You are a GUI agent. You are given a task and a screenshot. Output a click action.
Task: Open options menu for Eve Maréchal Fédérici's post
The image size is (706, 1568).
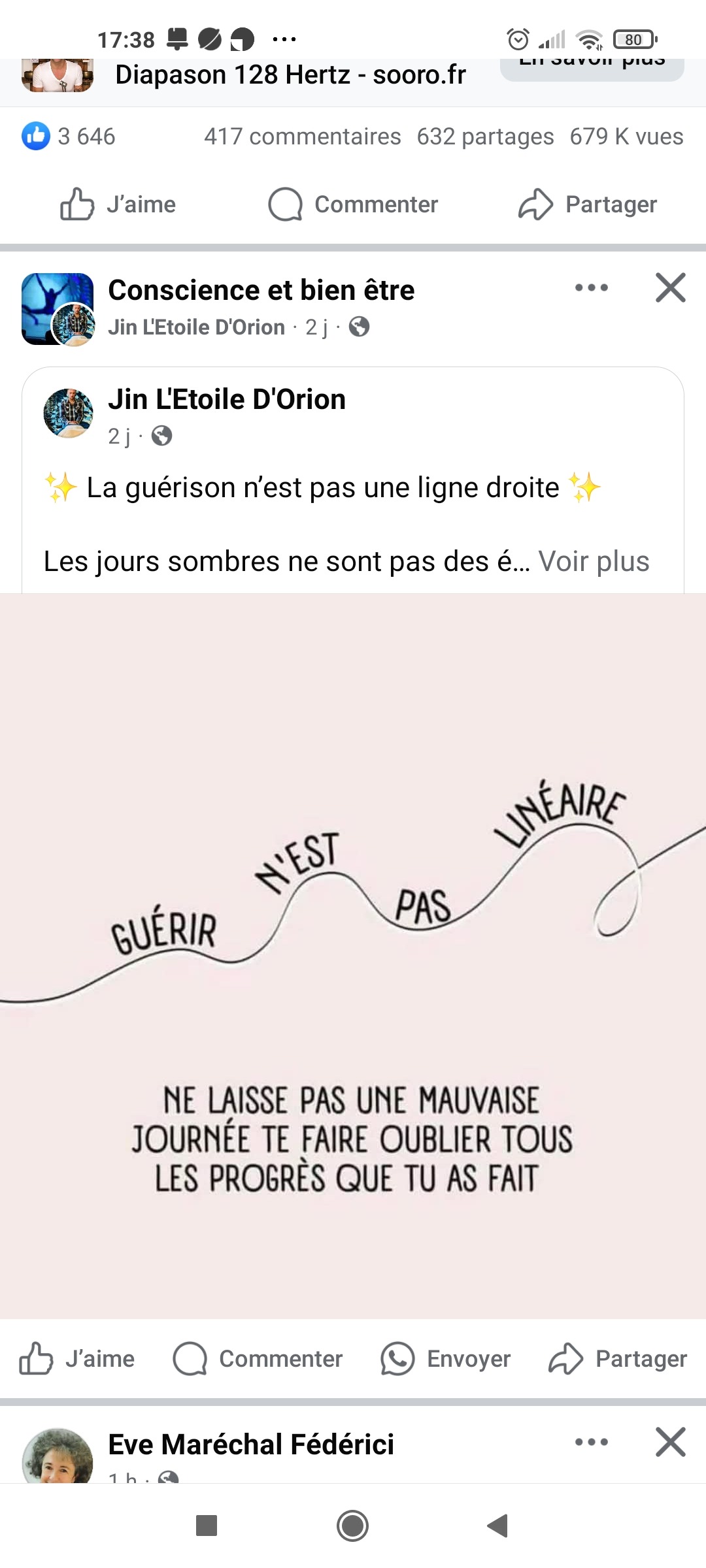click(x=591, y=1442)
